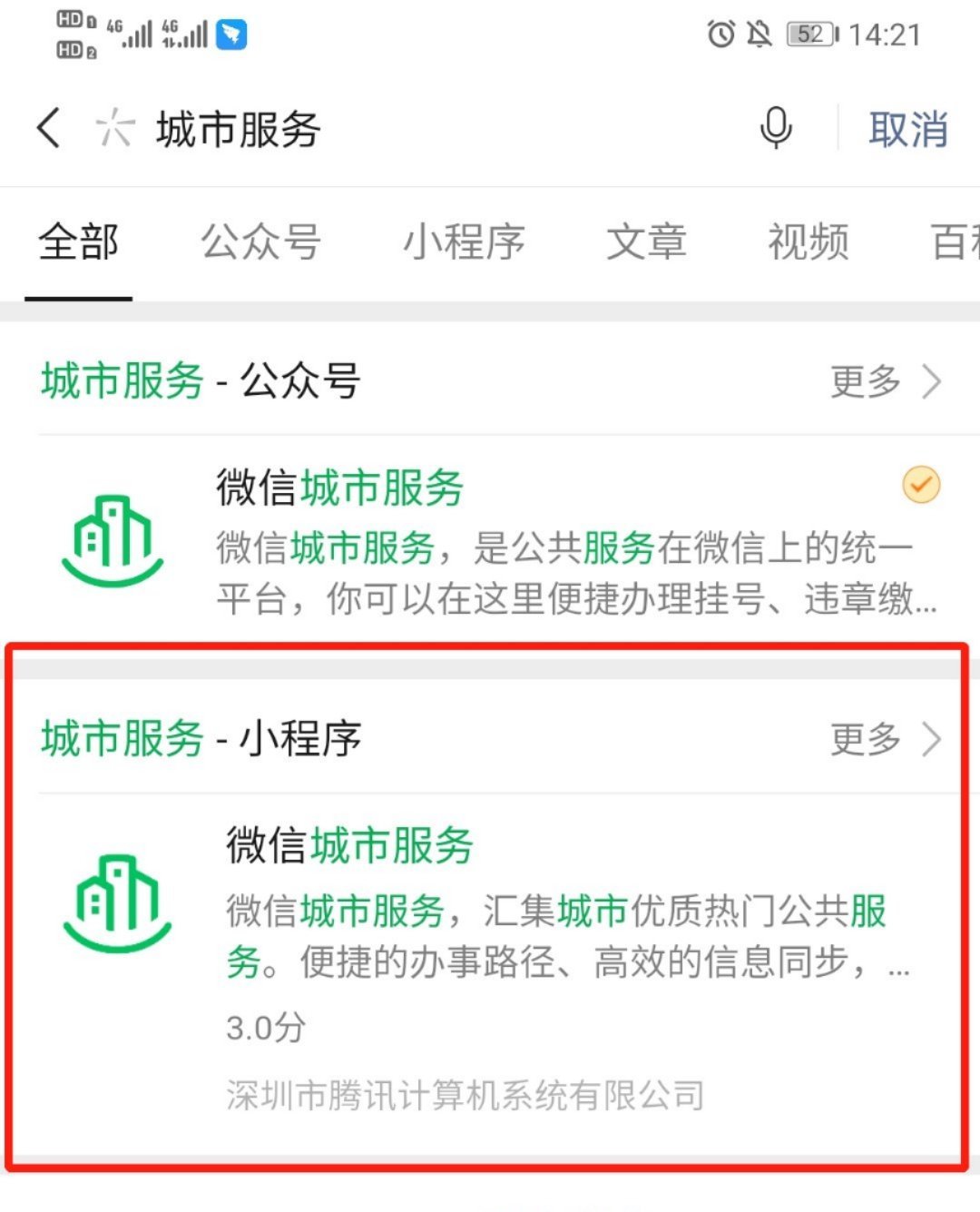Start voice search with the microphone
980x1212 pixels.
click(x=775, y=128)
